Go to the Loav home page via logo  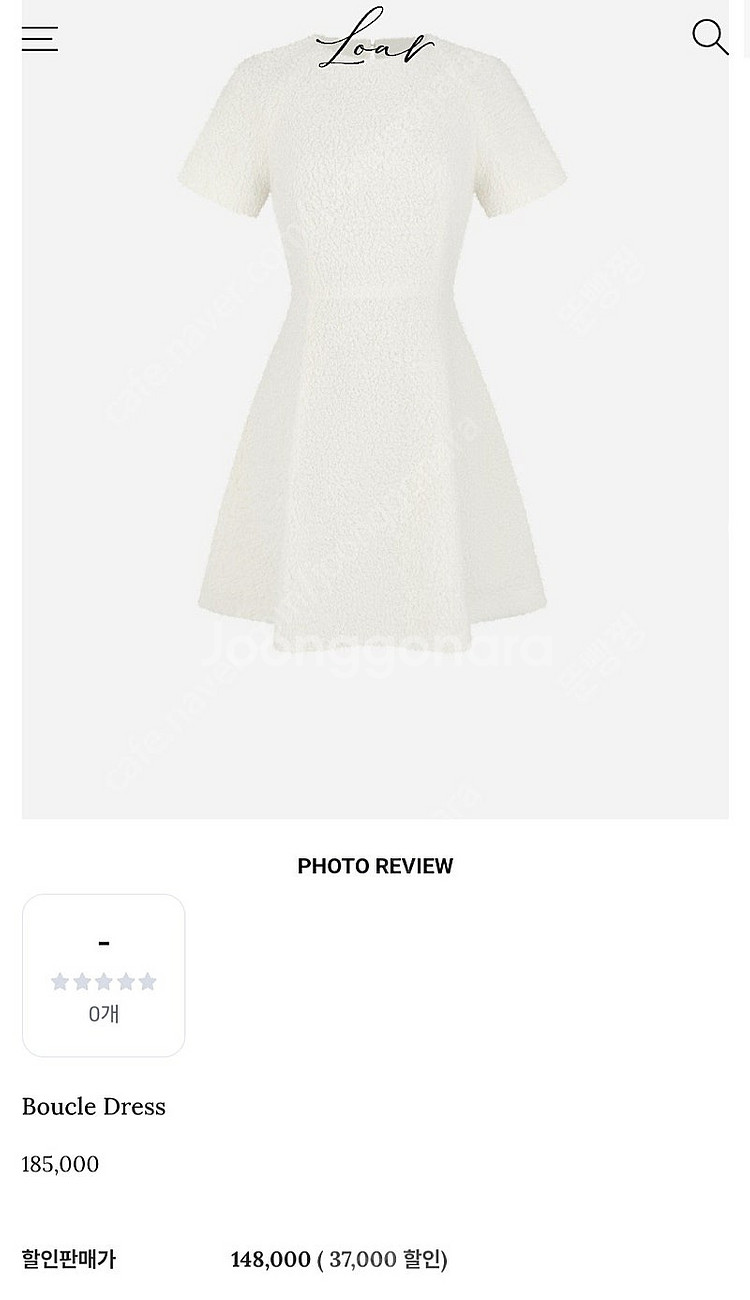pyautogui.click(x=375, y=40)
